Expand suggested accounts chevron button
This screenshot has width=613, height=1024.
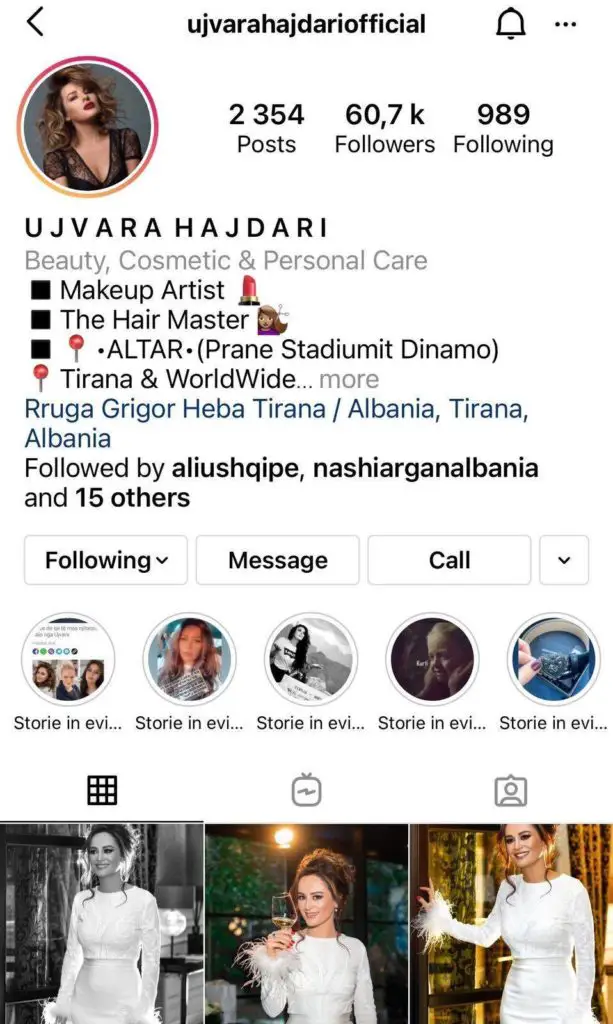pos(564,560)
